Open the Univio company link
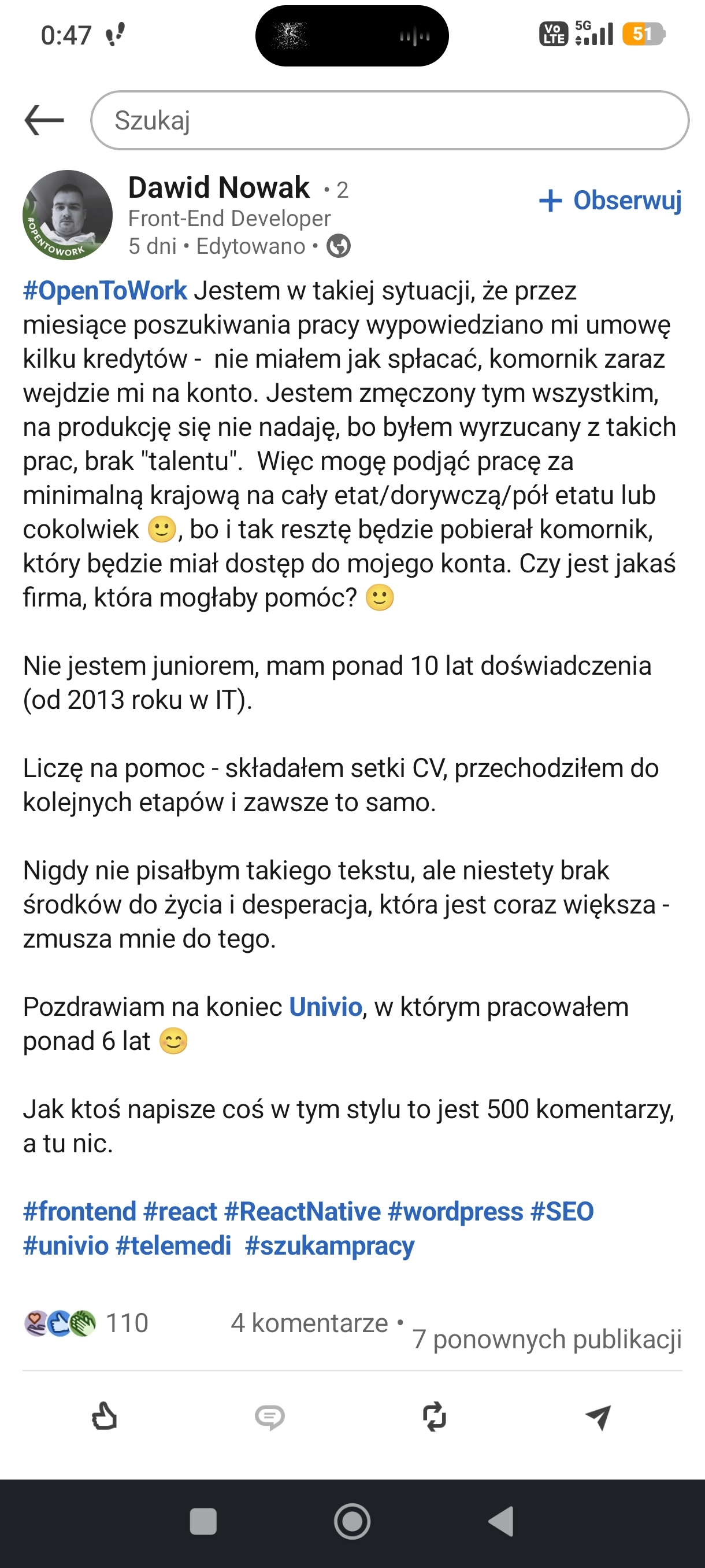Screen dimensions: 705x1568 [325, 1007]
